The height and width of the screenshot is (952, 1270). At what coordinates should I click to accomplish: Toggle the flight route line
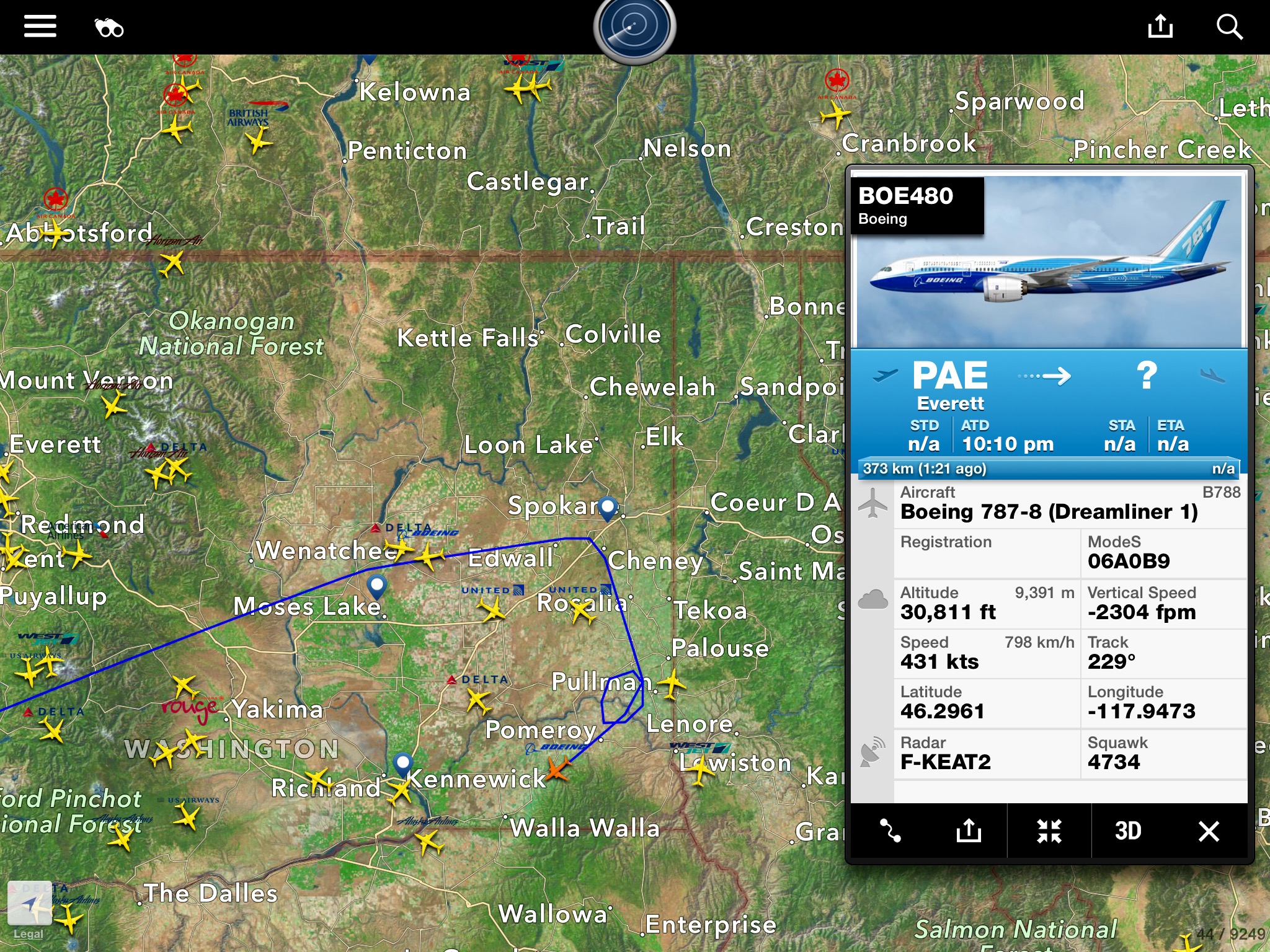pos(890,831)
